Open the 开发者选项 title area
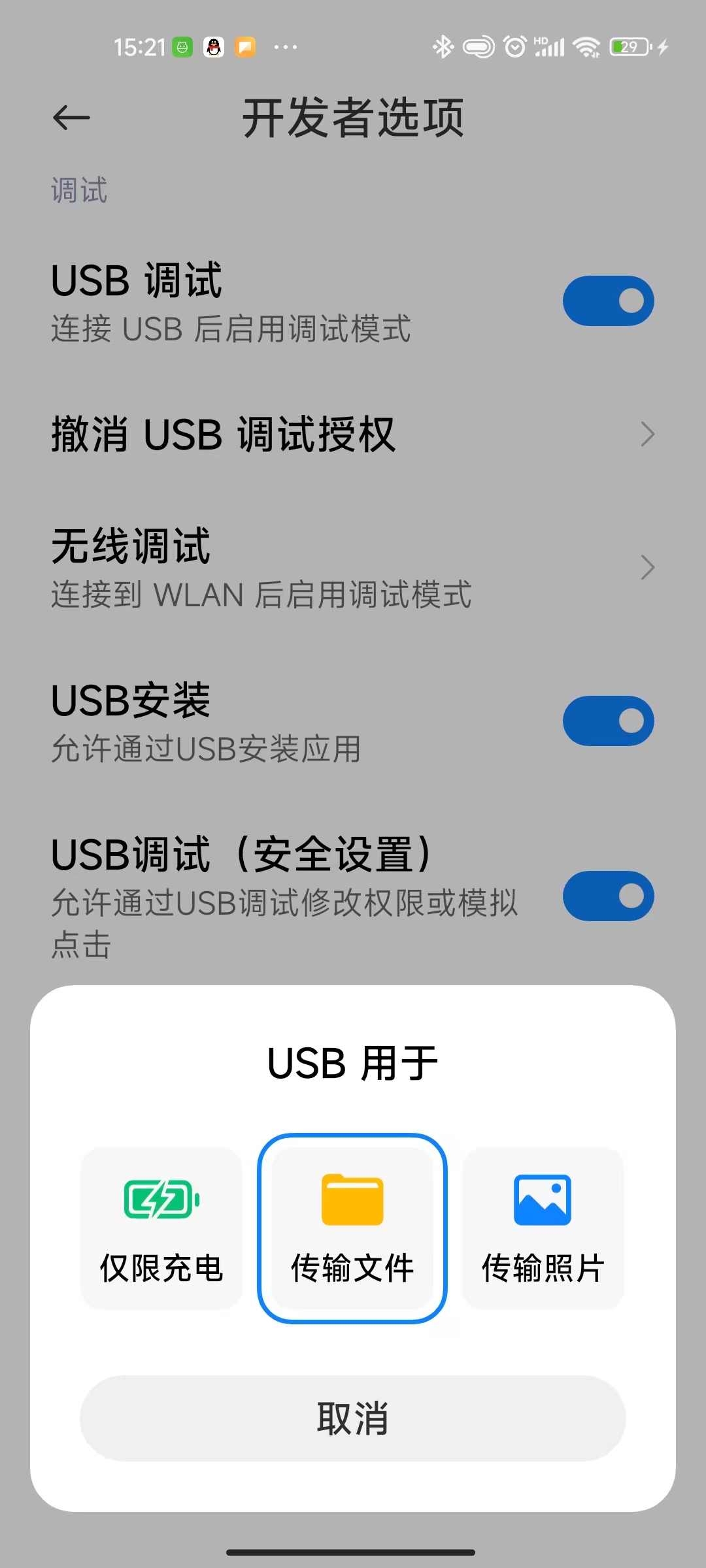Viewport: 706px width, 1568px height. pos(353,118)
